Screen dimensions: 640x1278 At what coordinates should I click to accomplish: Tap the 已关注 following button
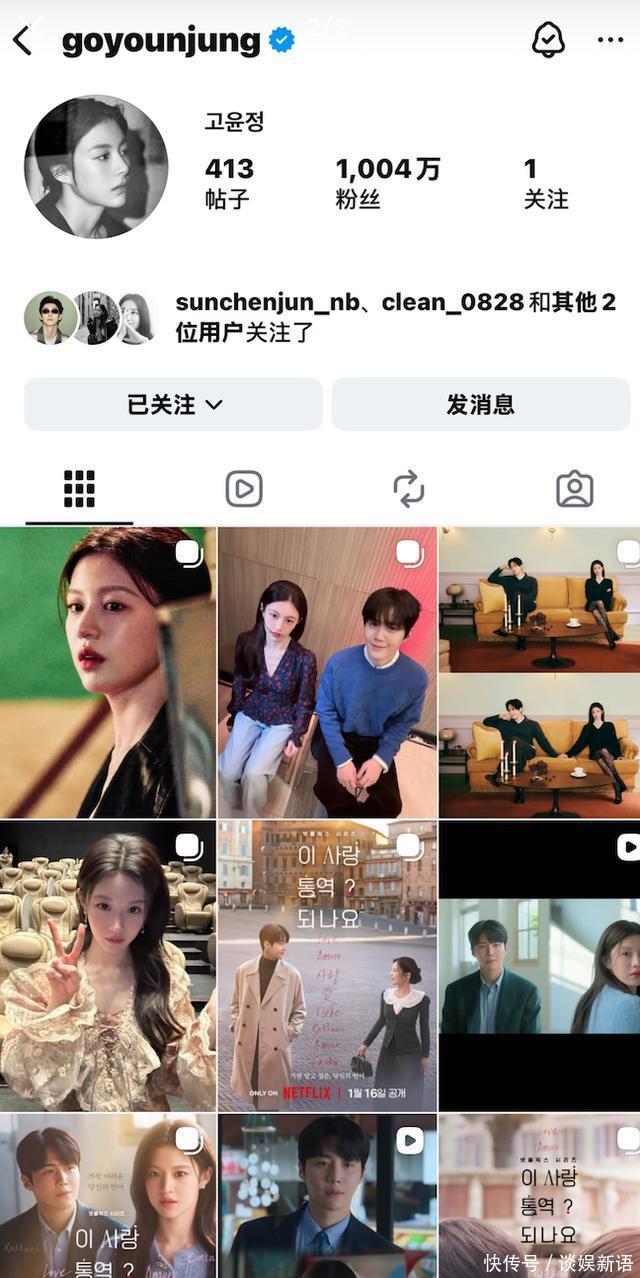click(x=173, y=404)
